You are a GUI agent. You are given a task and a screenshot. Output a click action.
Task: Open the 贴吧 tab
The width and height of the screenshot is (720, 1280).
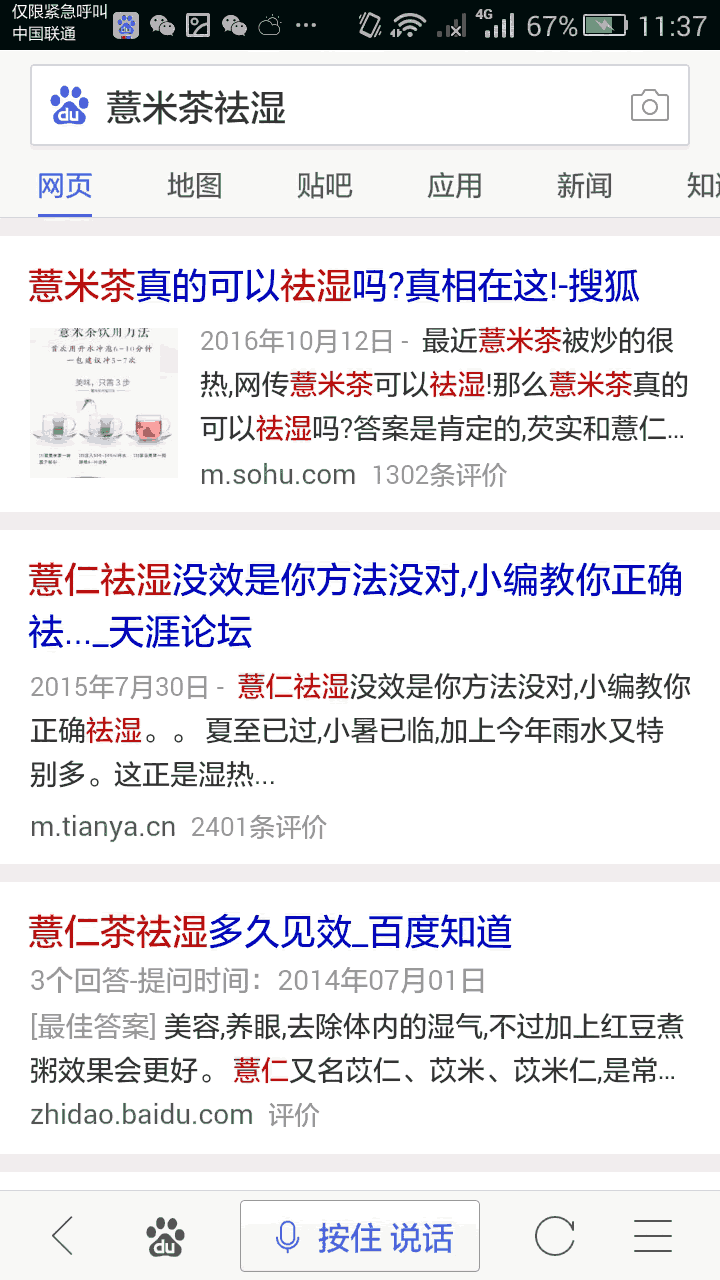[x=324, y=186]
